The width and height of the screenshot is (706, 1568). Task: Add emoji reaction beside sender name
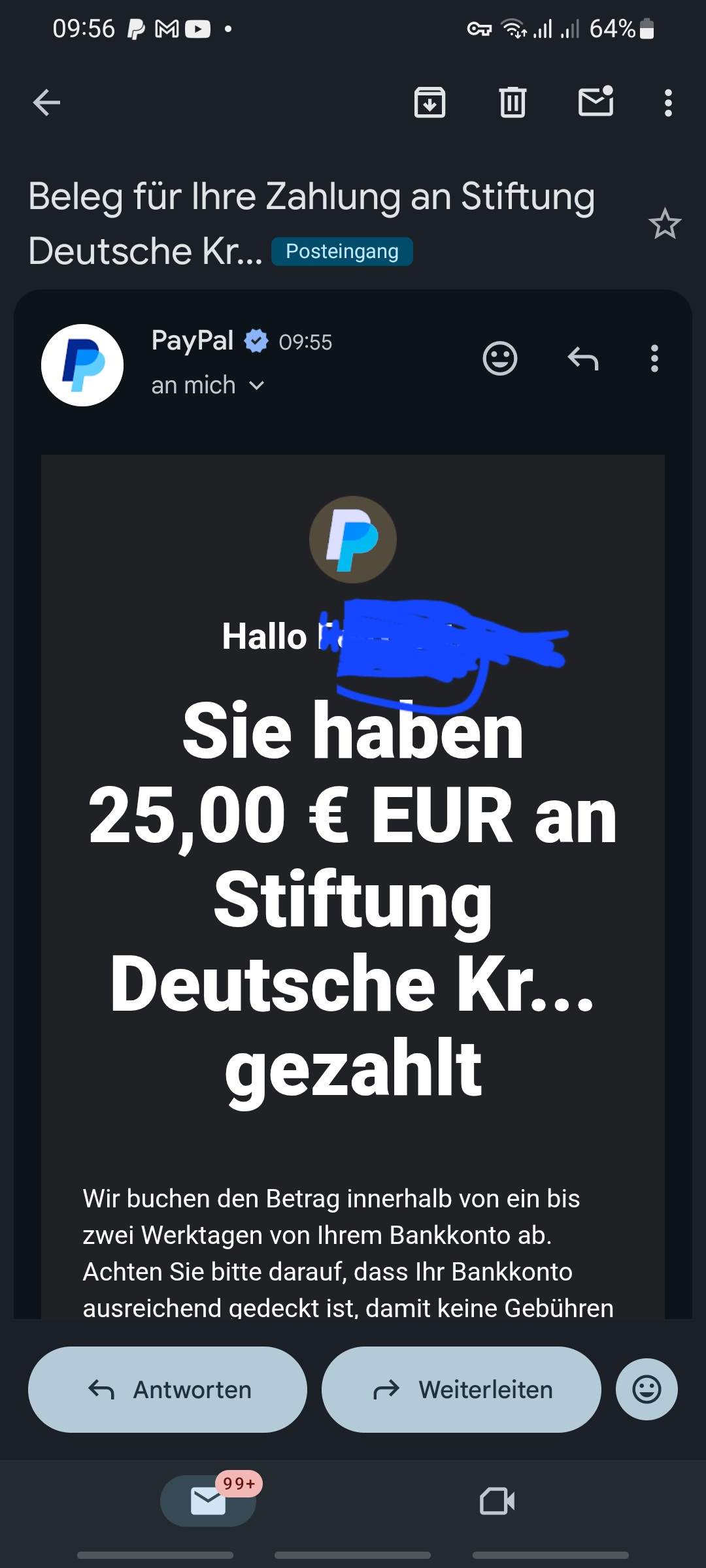tap(500, 359)
